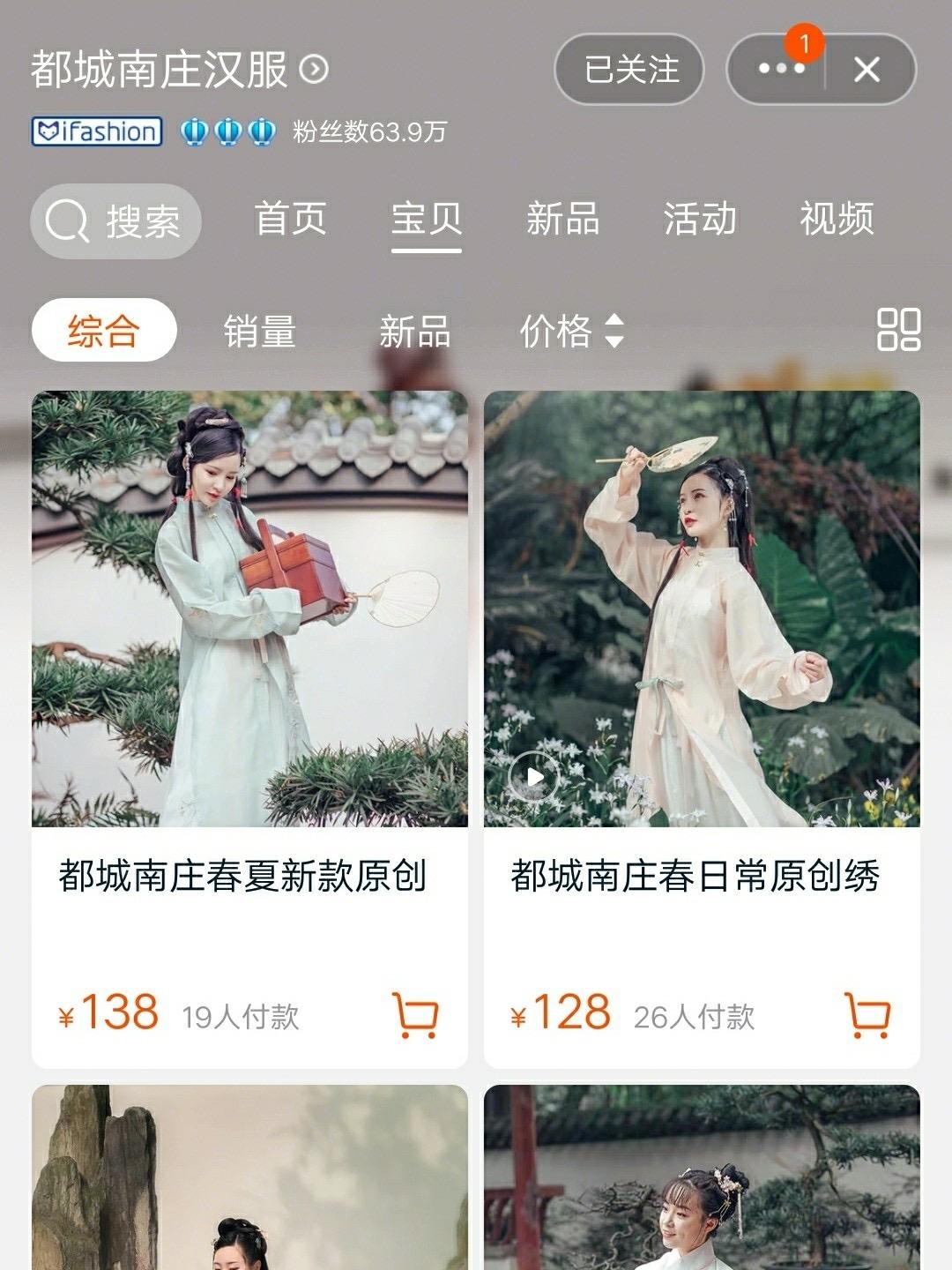Viewport: 952px width, 1270px height.
Task: Open the 搜索 search box
Action: tap(116, 220)
